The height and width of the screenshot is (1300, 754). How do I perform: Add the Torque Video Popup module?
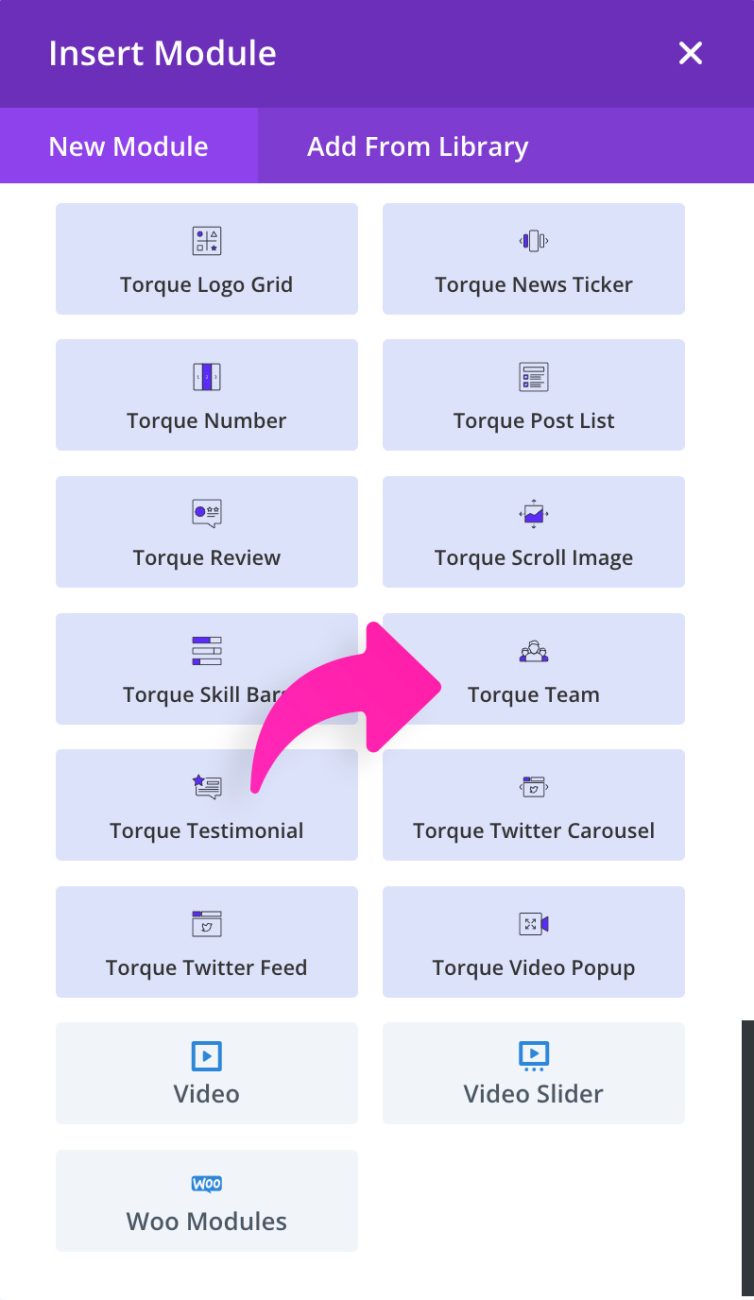[x=533, y=942]
